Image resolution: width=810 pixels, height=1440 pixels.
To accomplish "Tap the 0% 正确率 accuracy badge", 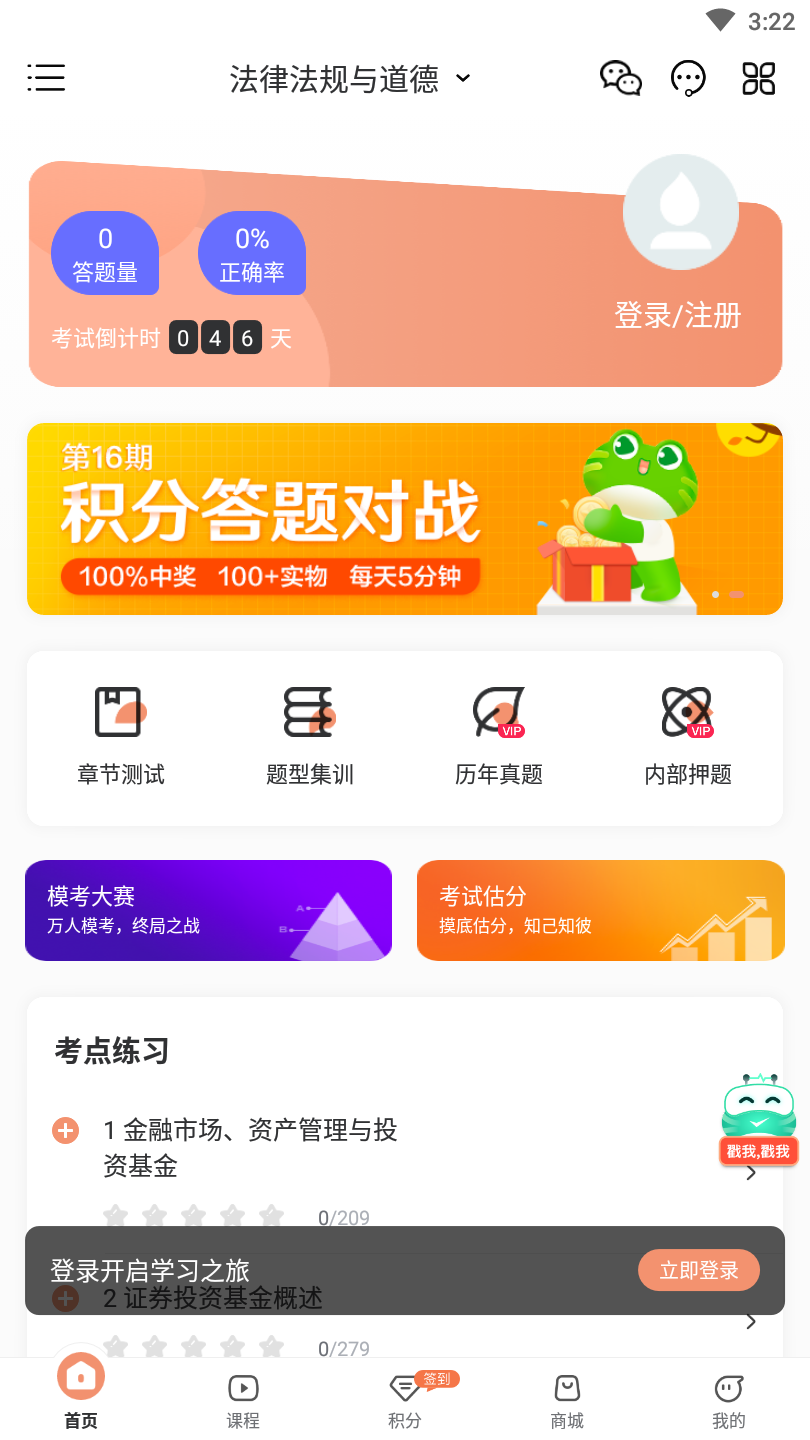I will point(252,253).
